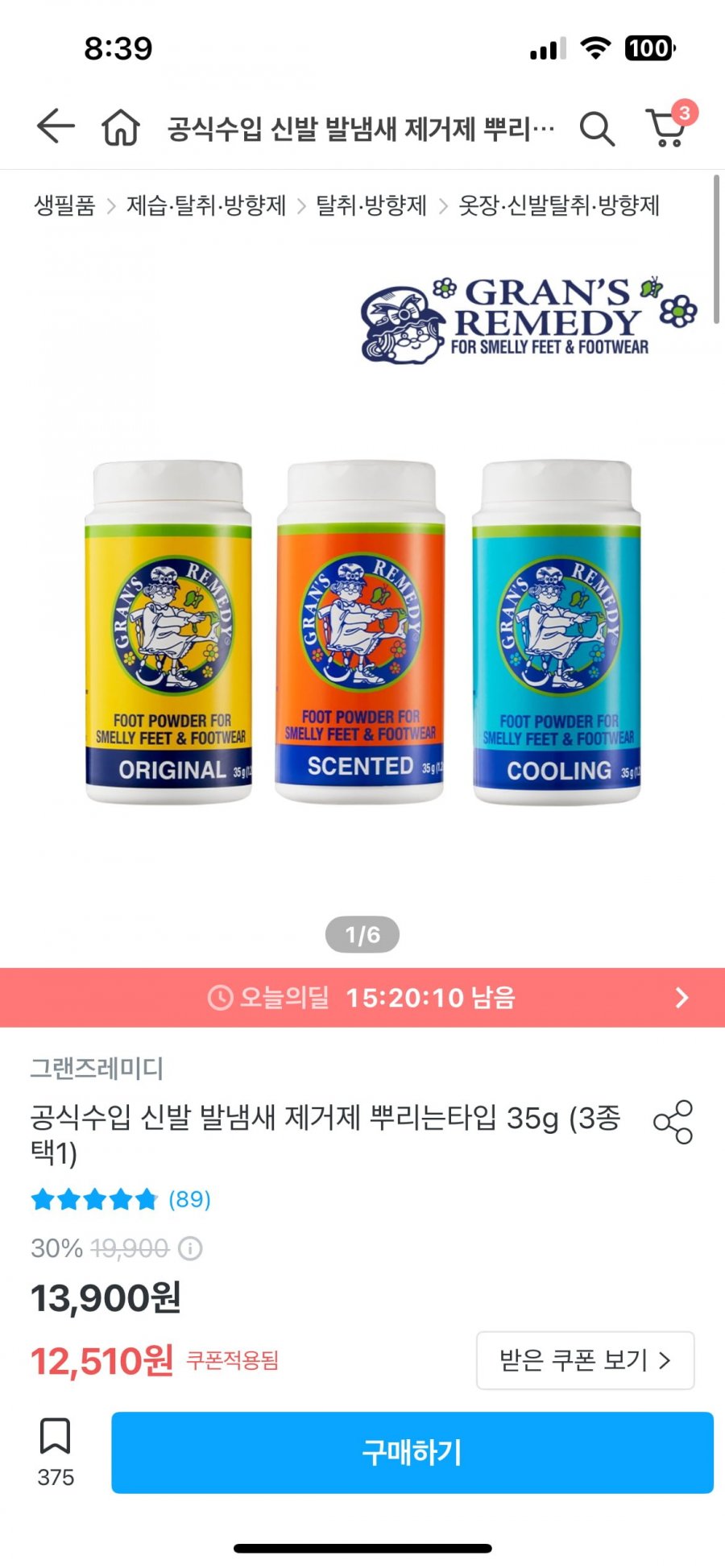
Task: Open the search magnifier icon
Action: (597, 128)
